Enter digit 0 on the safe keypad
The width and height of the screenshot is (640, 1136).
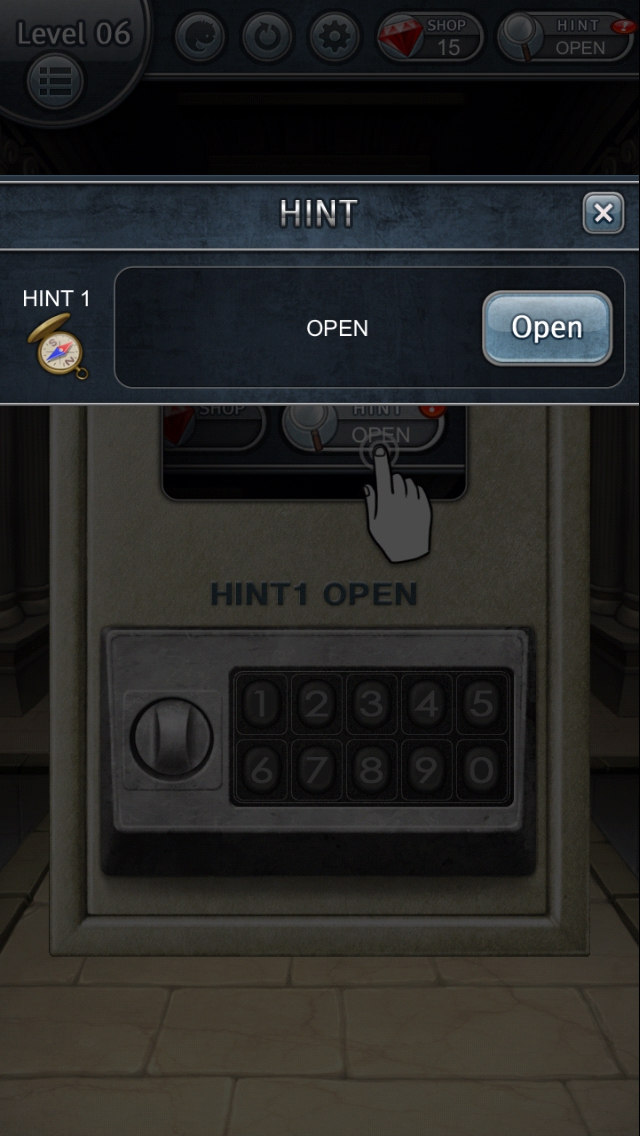point(482,770)
